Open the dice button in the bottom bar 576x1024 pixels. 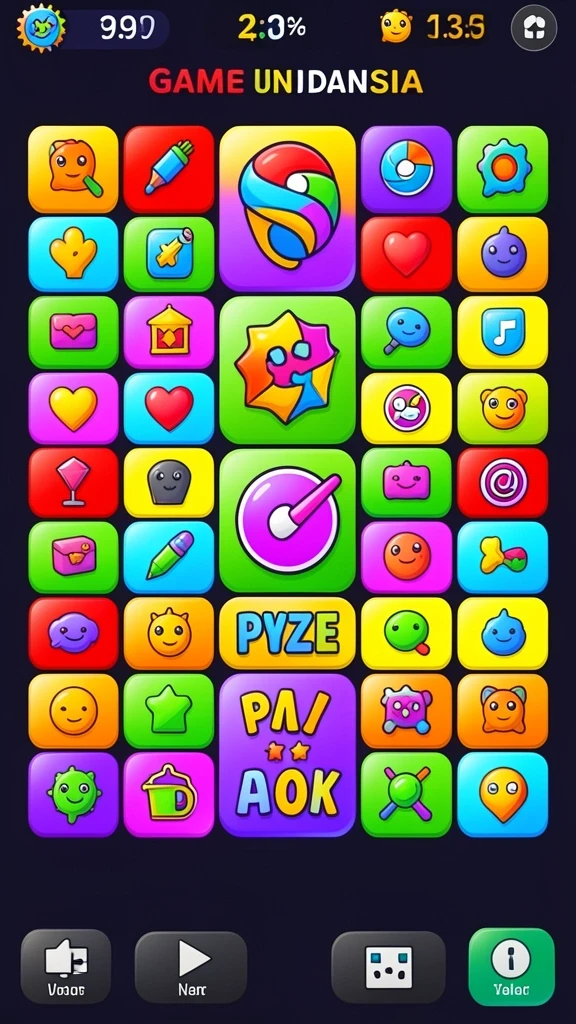(389, 967)
